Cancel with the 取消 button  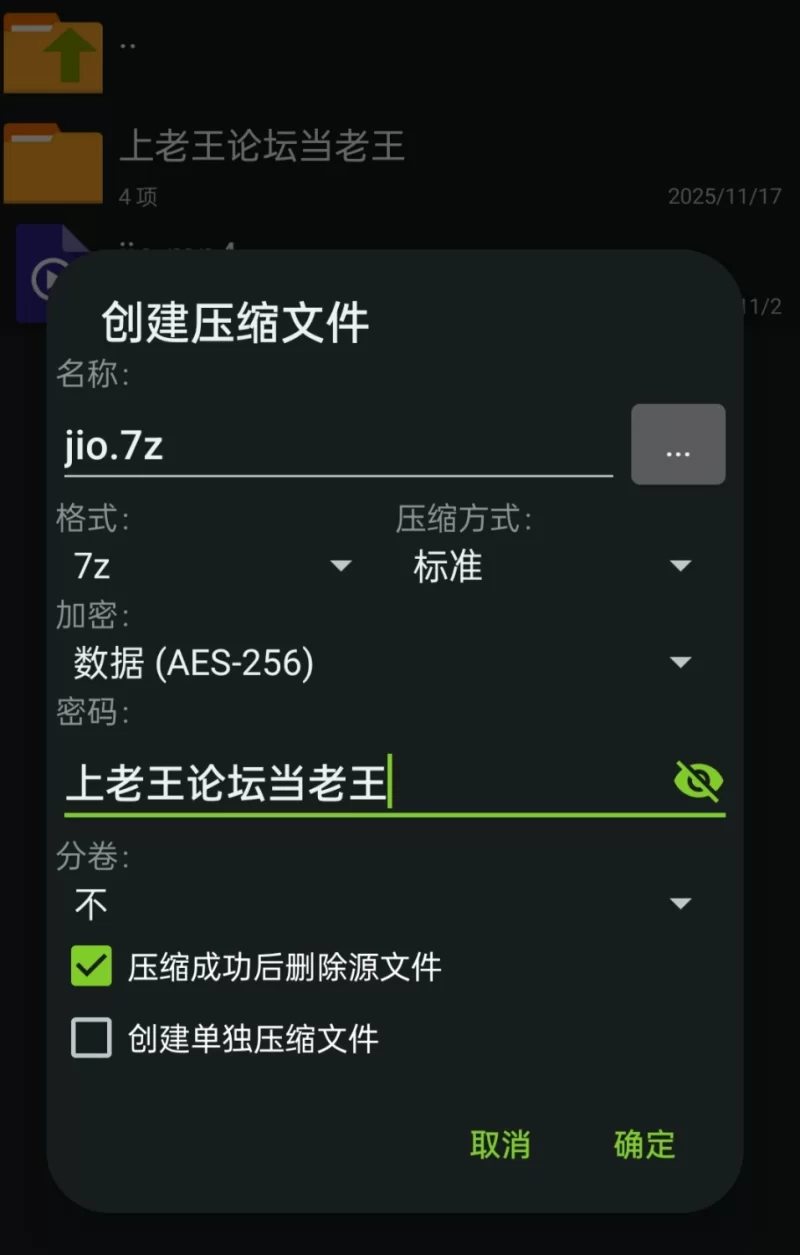coord(500,1145)
